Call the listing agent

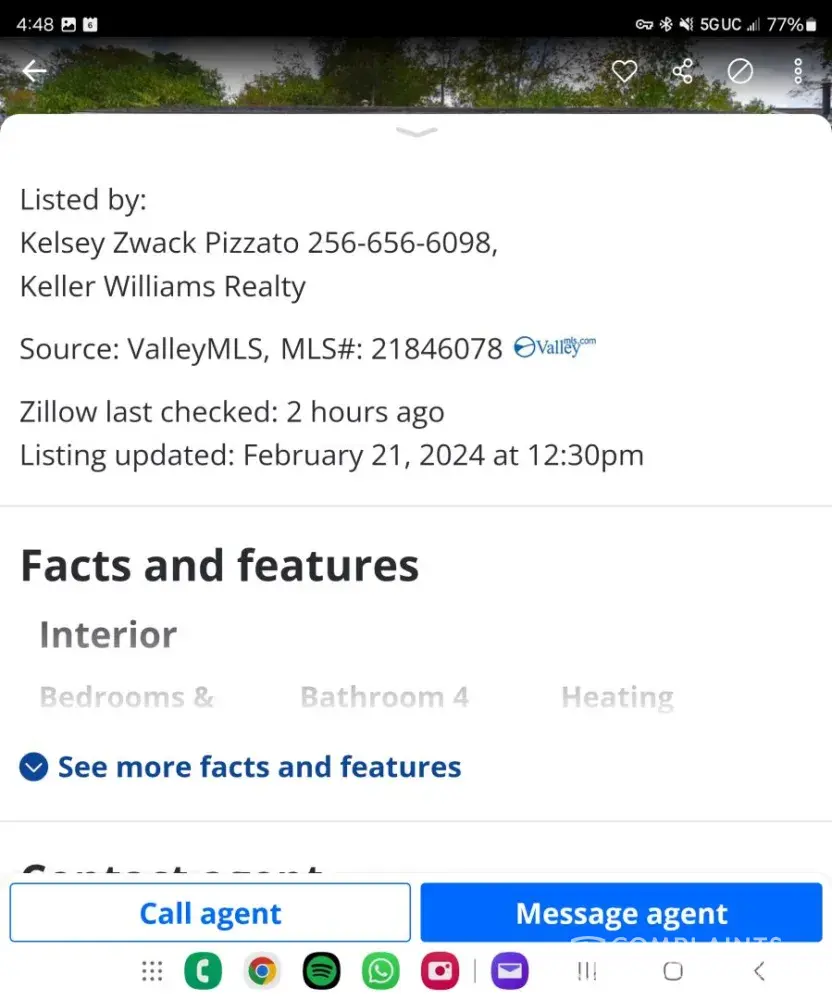click(x=210, y=912)
